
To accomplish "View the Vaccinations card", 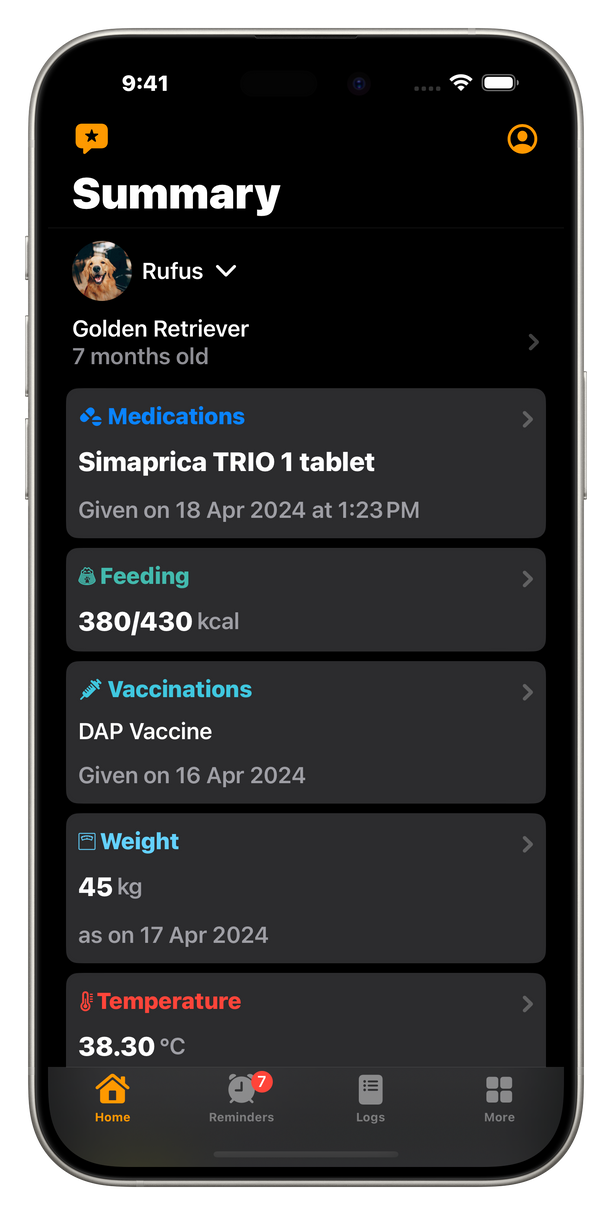I will [305, 731].
